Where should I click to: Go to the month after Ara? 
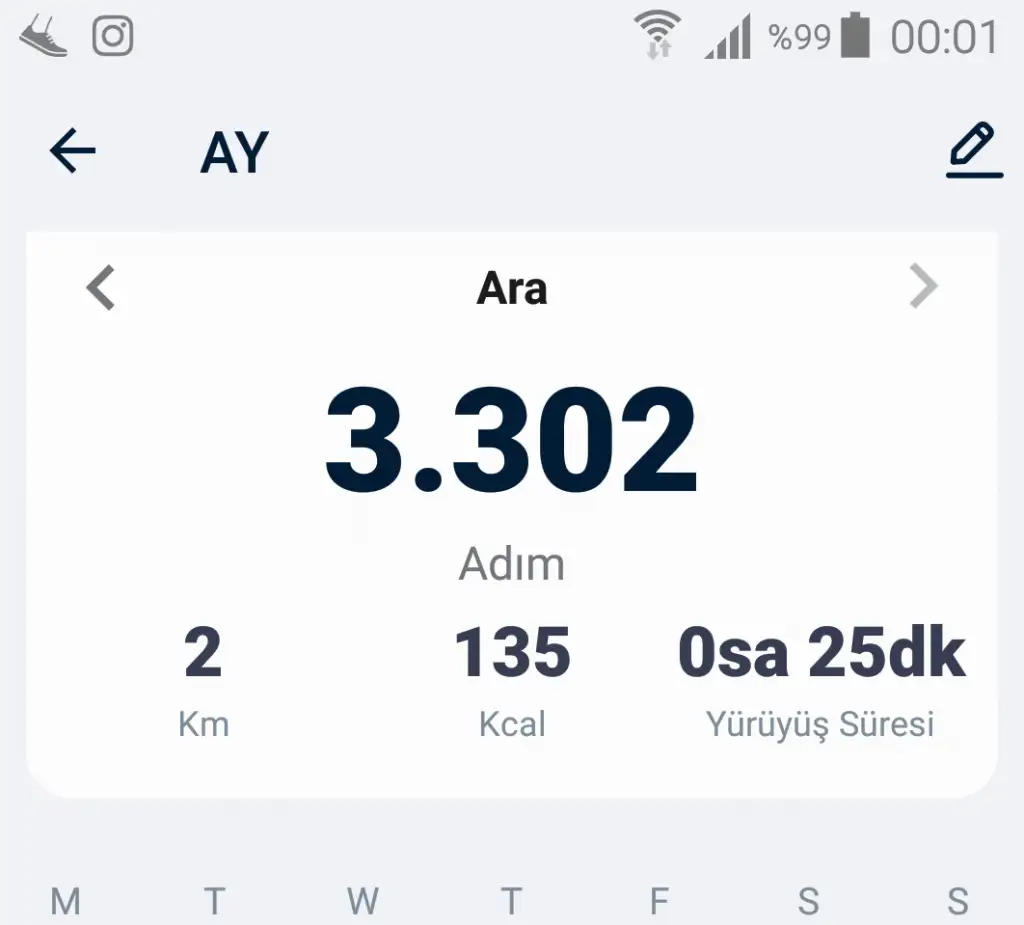(923, 288)
